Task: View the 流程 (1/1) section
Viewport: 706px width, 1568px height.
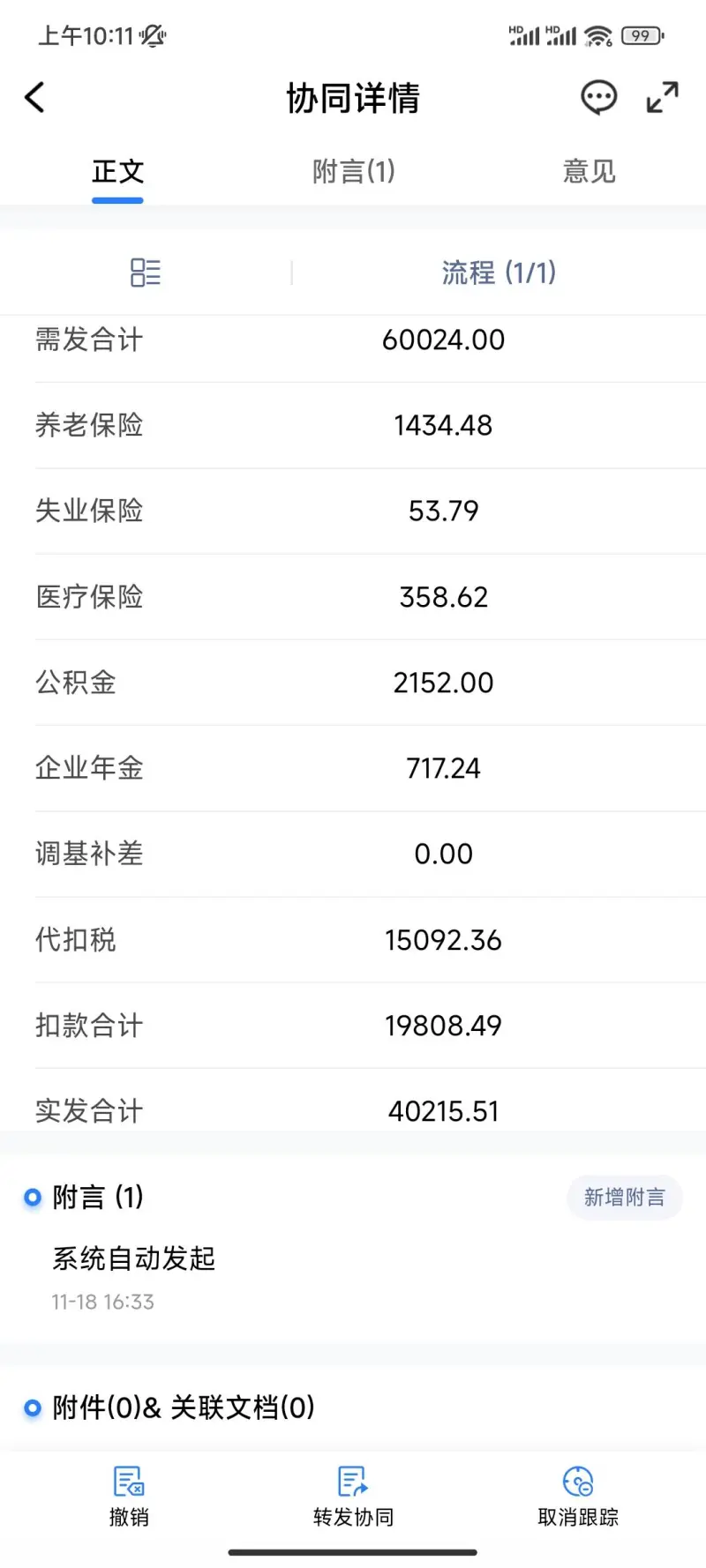Action: (499, 273)
